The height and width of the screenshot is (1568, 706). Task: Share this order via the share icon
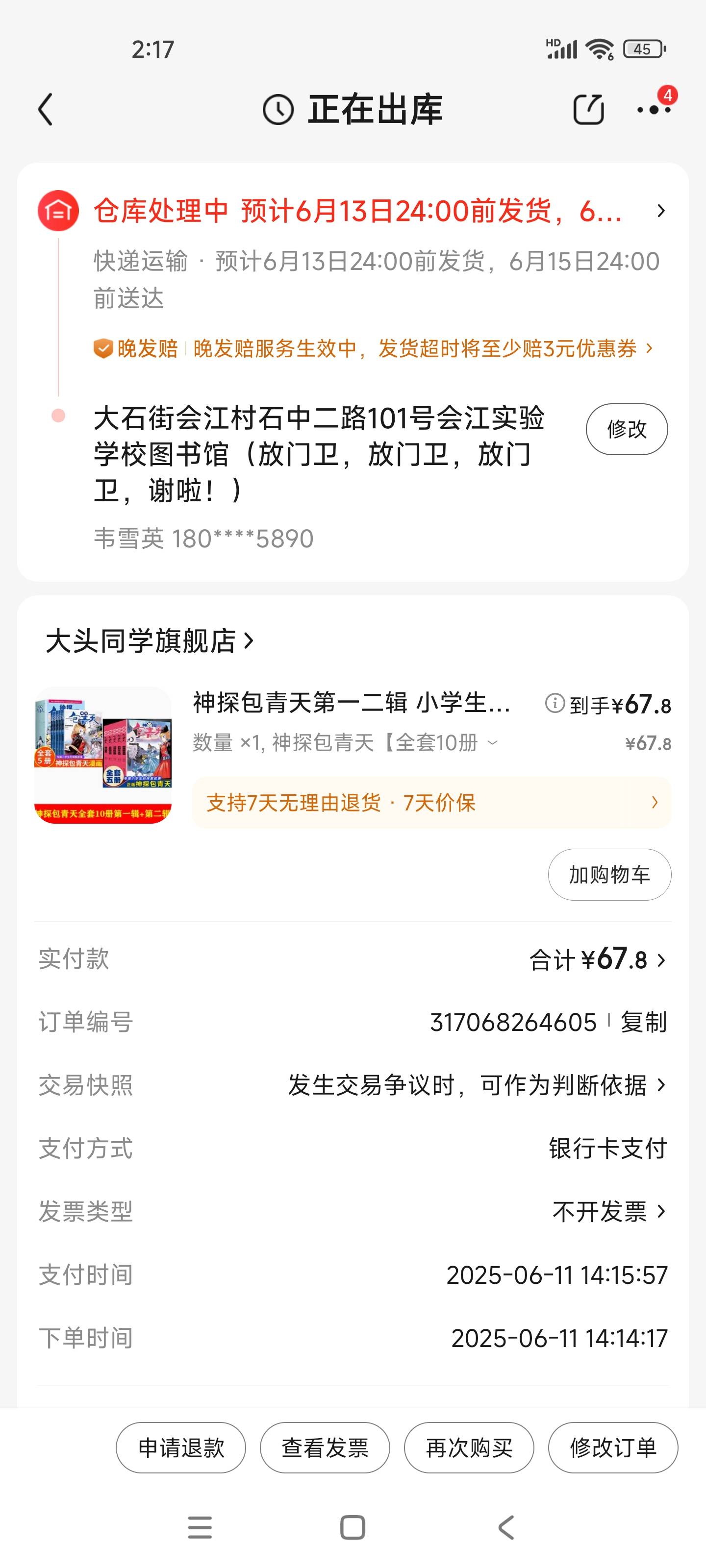588,110
